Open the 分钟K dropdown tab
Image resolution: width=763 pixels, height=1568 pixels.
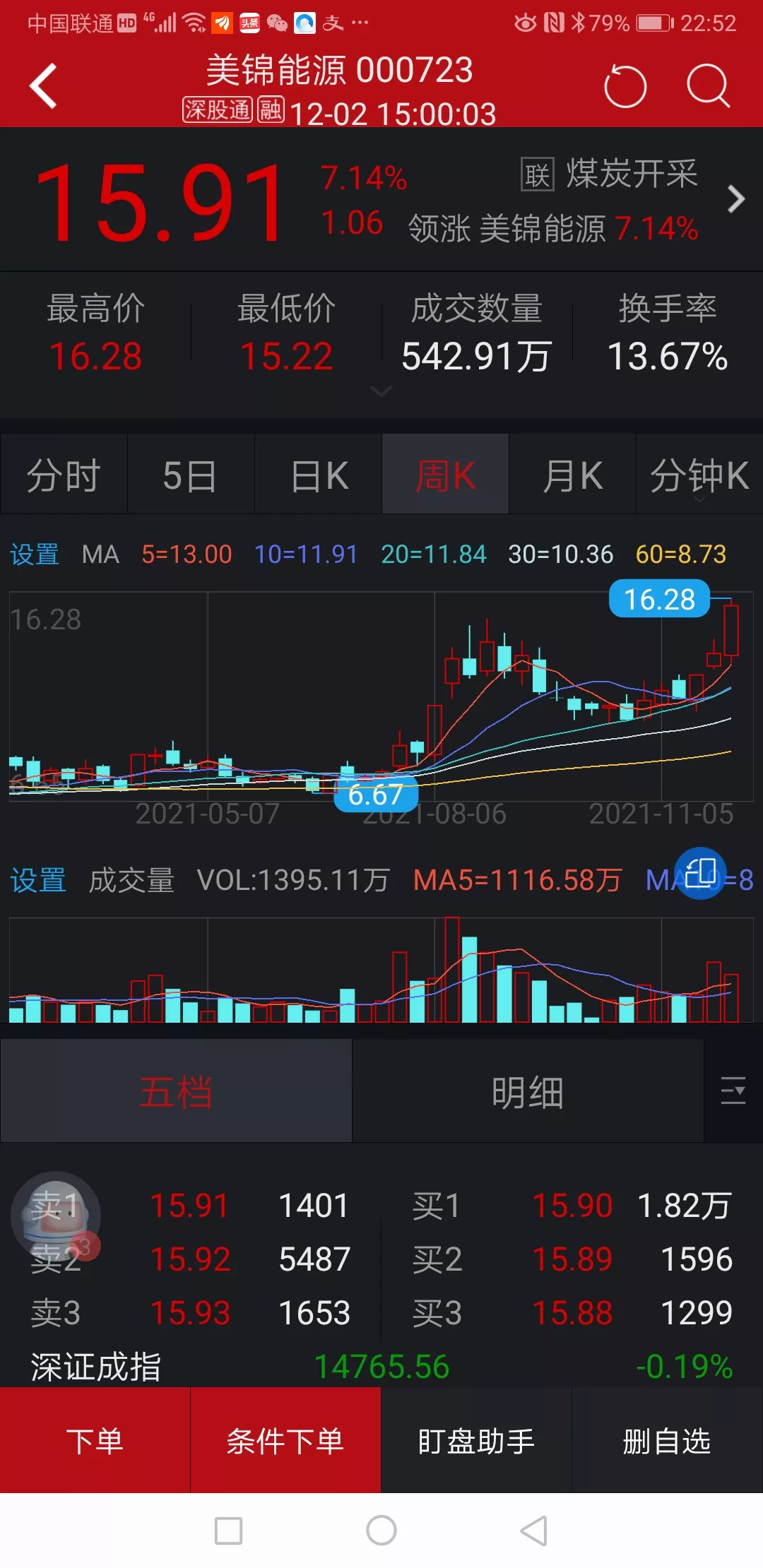coord(699,476)
